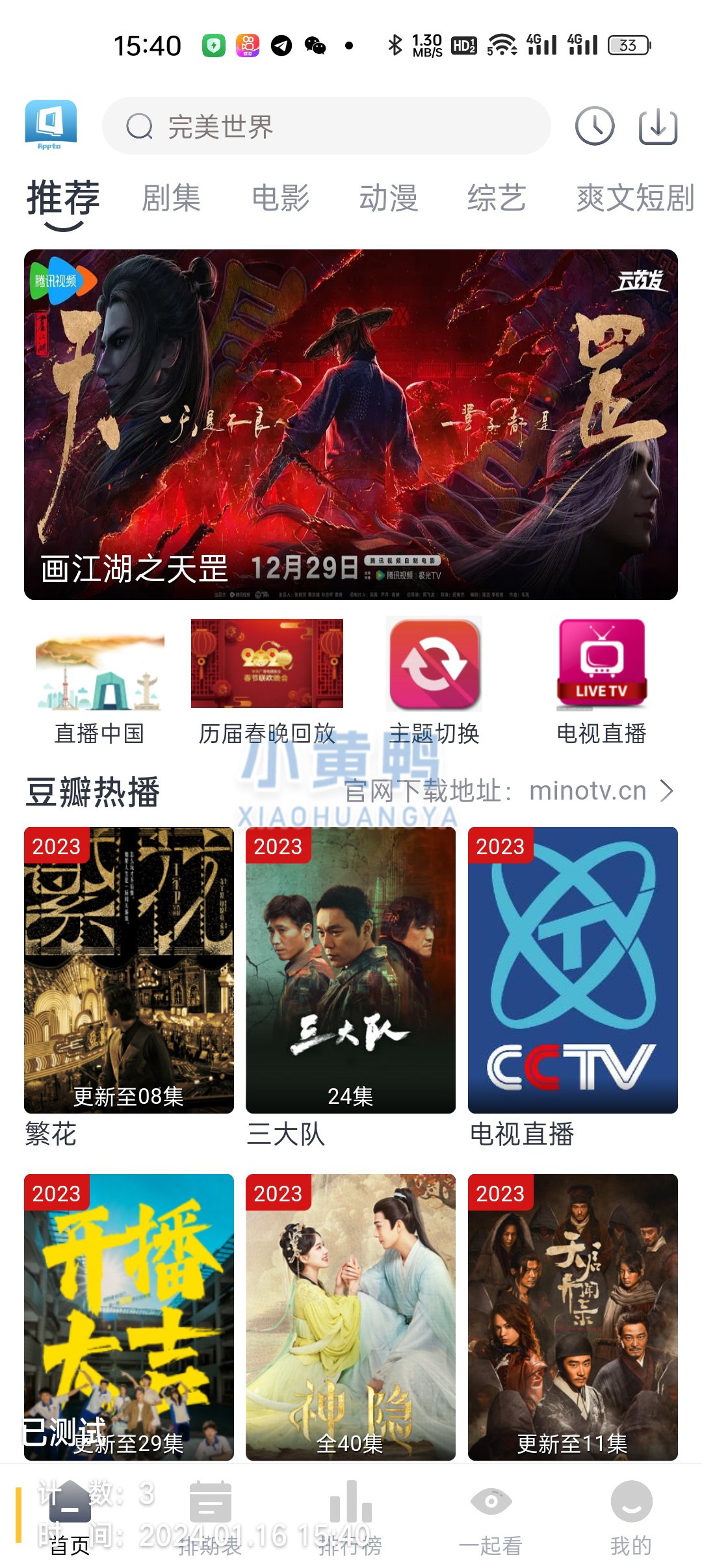Viewport: 702px width, 1568px height.
Task: Open the 官网下载地址 minotv.cn link
Action: pos(507,791)
